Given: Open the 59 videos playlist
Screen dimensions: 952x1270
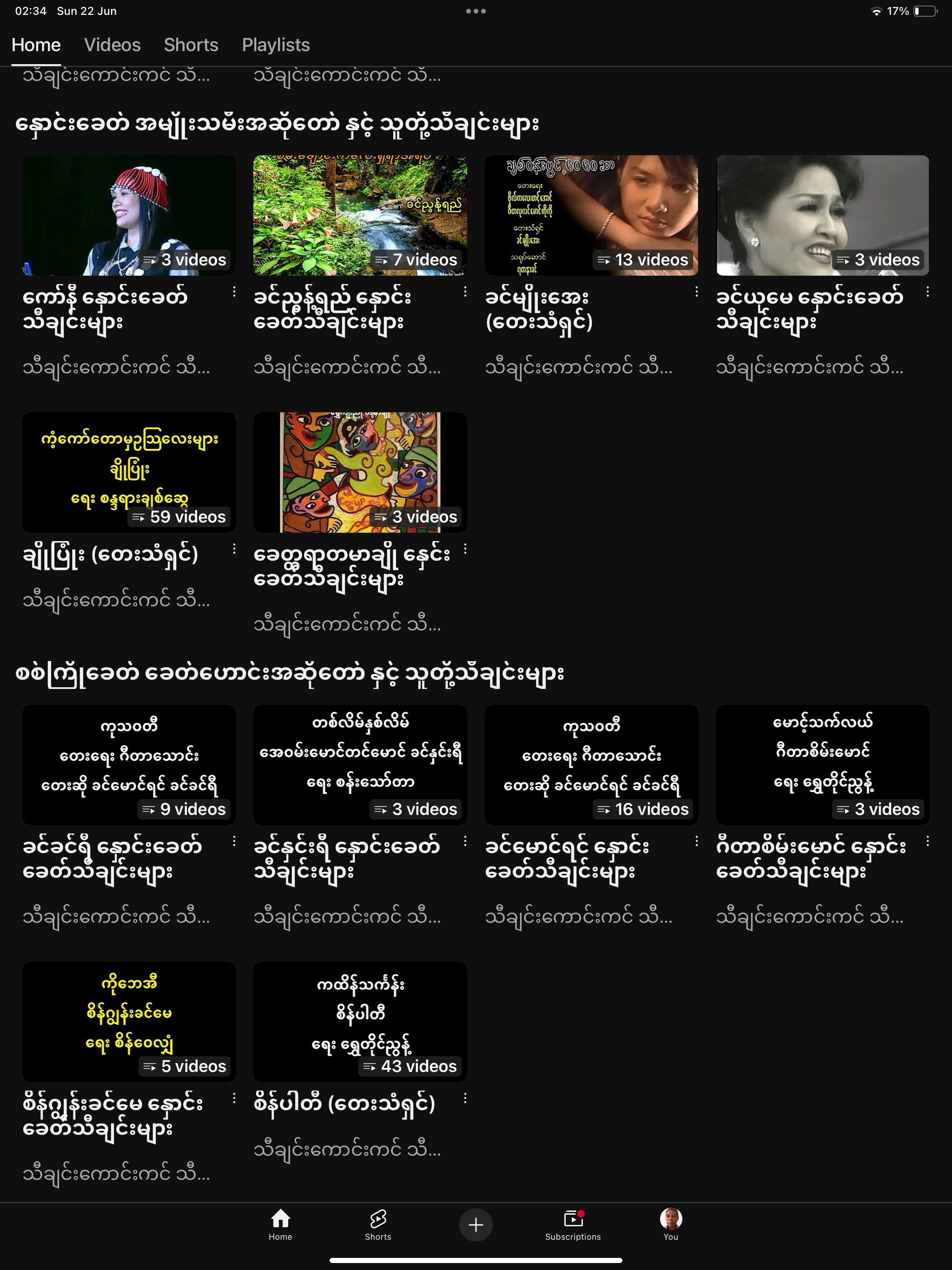Looking at the screenshot, I should click(x=129, y=472).
